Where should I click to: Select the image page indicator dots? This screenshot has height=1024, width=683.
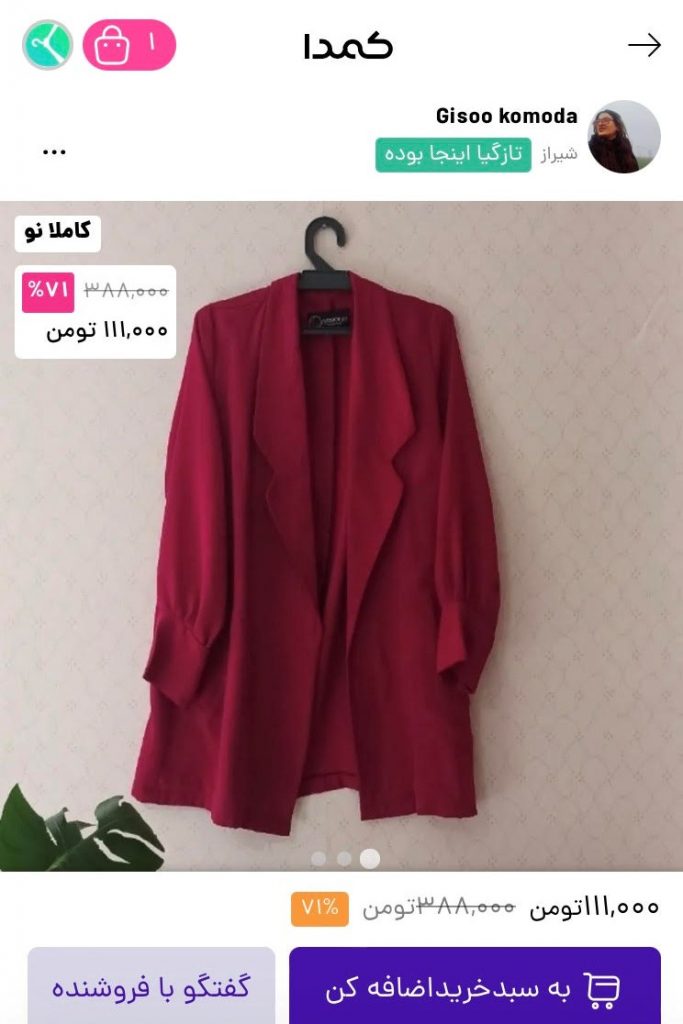(x=344, y=858)
